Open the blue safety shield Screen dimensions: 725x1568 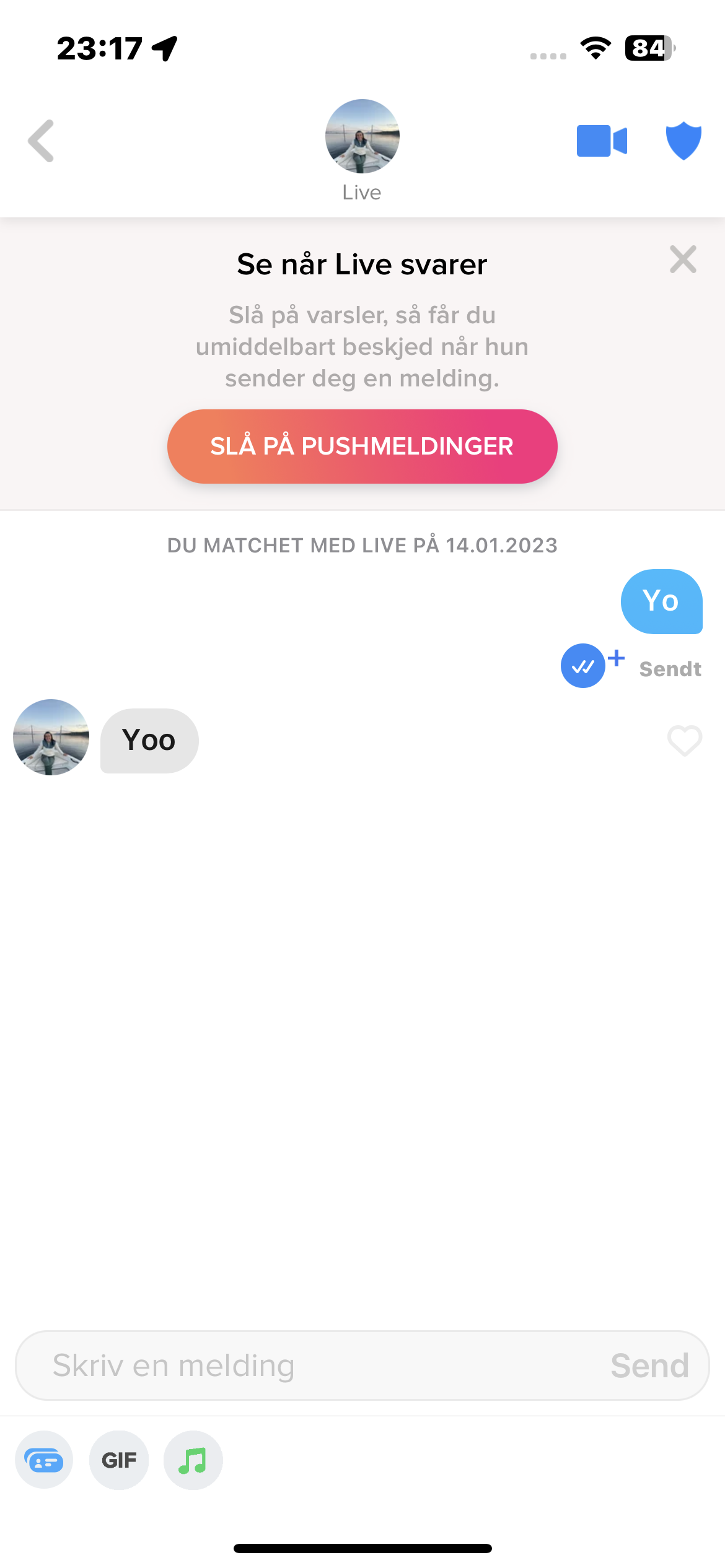(683, 141)
